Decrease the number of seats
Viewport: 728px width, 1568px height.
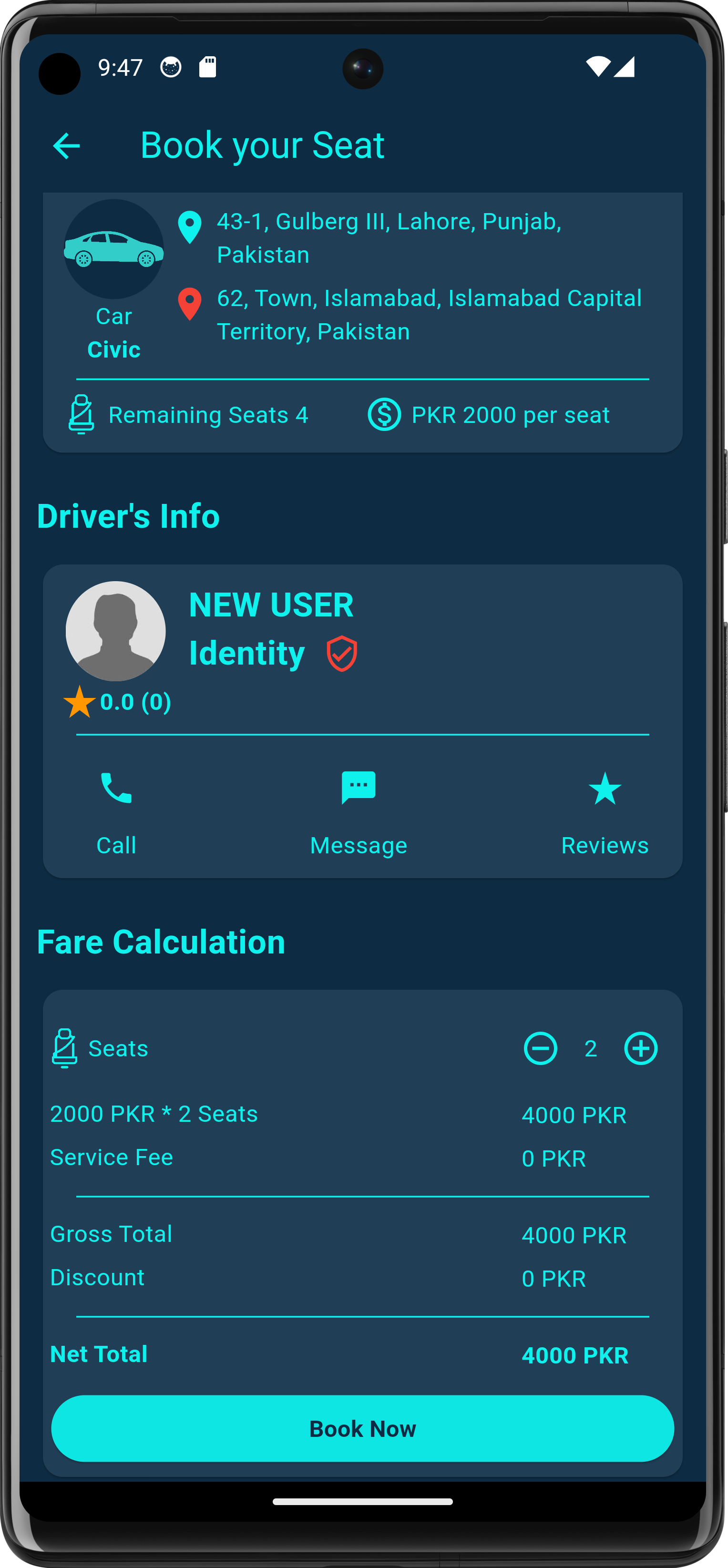(540, 1048)
